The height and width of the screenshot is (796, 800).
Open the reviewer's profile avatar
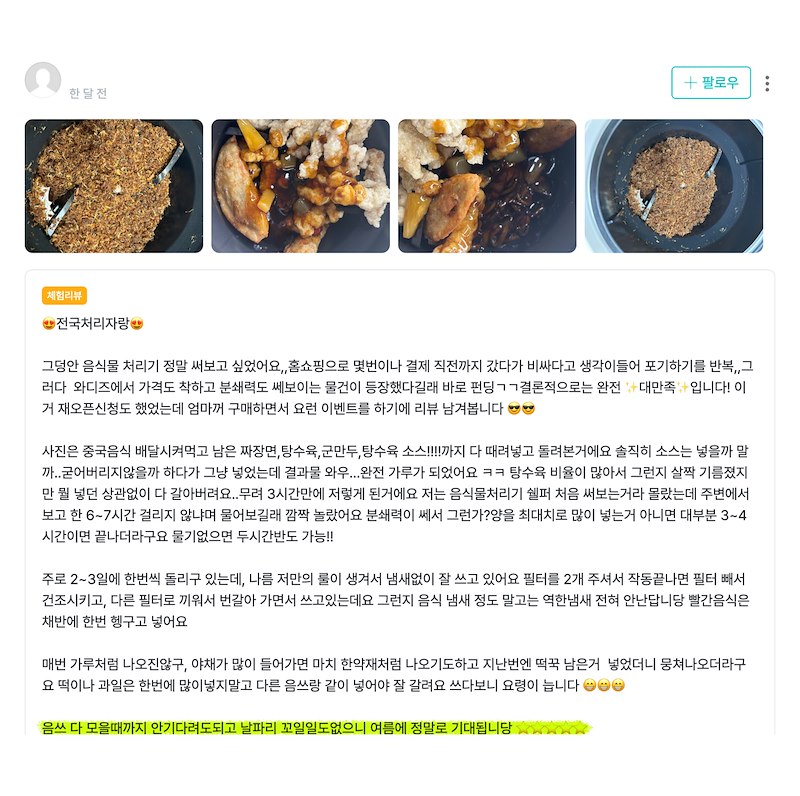pyautogui.click(x=43, y=81)
